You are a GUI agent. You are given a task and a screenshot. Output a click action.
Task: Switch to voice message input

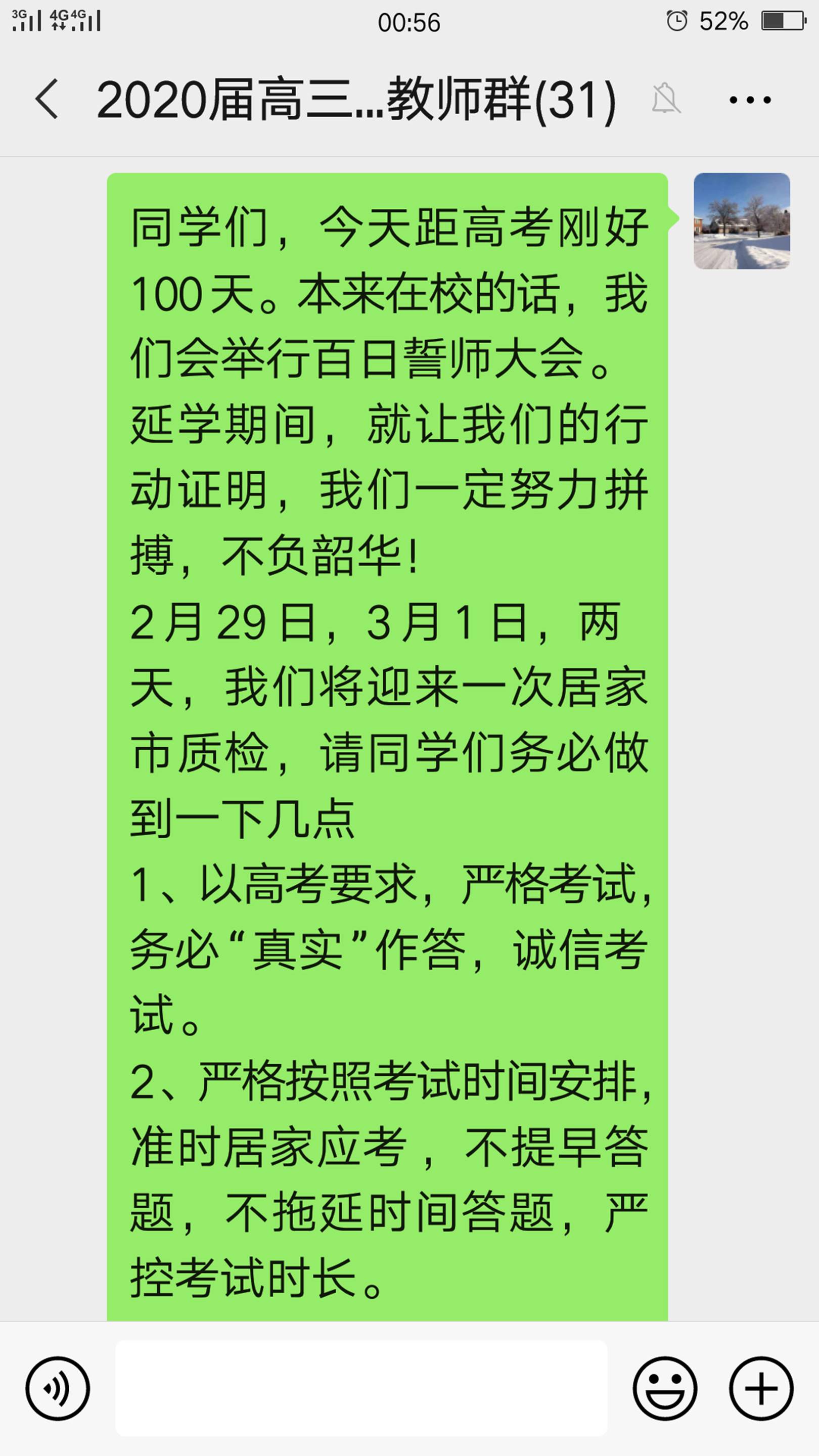click(x=57, y=1388)
